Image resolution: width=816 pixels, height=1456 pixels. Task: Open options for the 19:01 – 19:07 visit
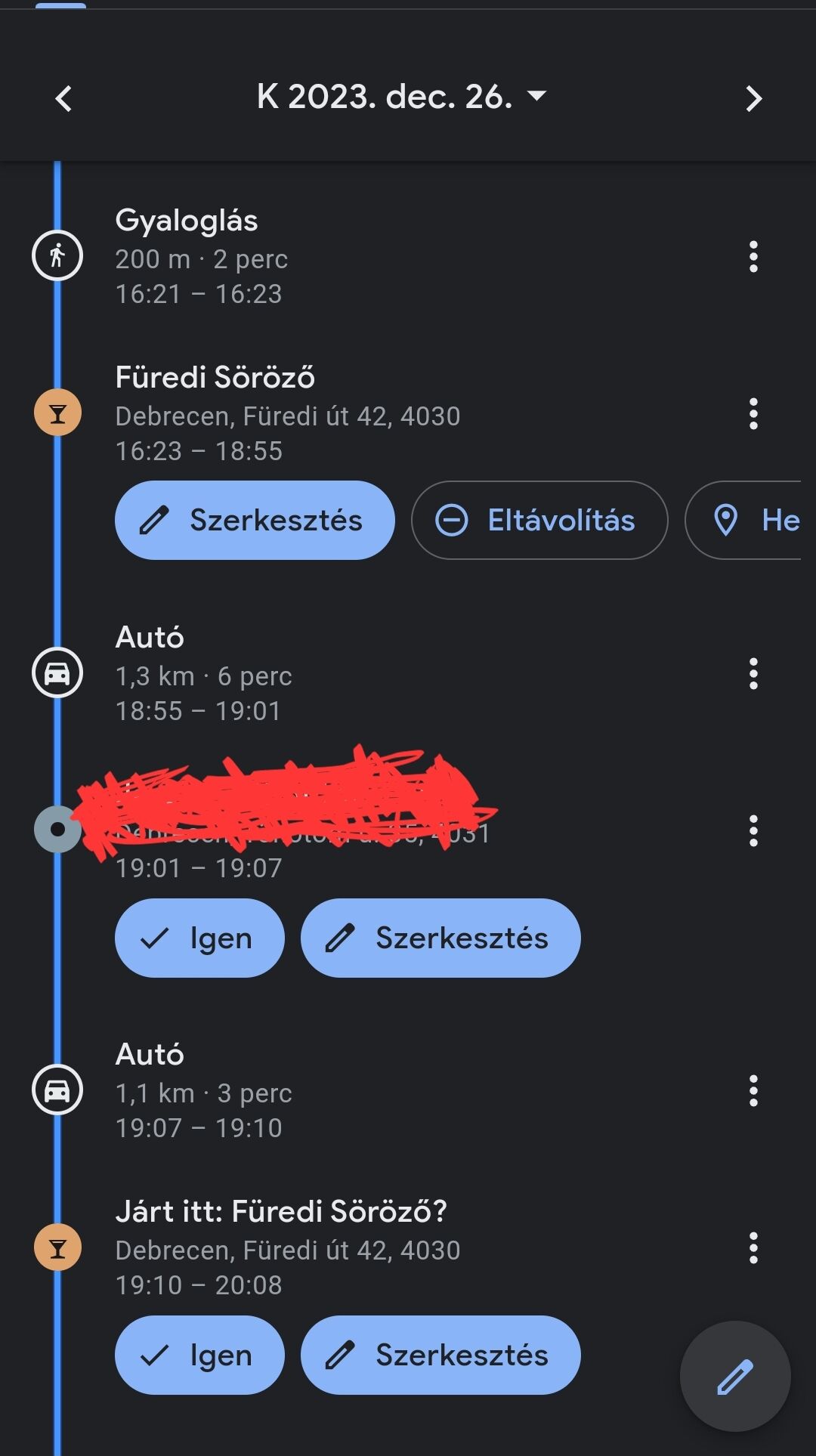(753, 830)
